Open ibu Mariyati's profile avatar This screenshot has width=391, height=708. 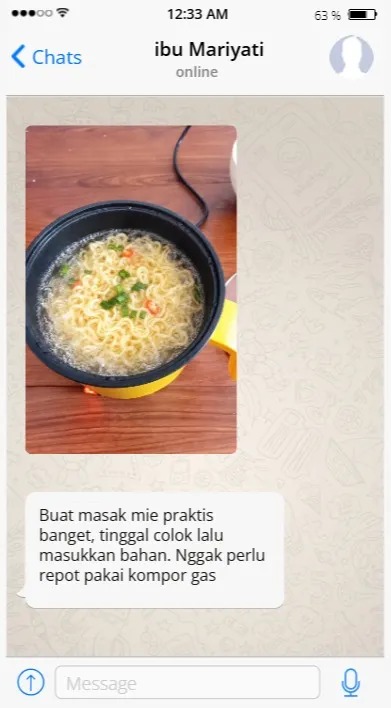pos(351,57)
